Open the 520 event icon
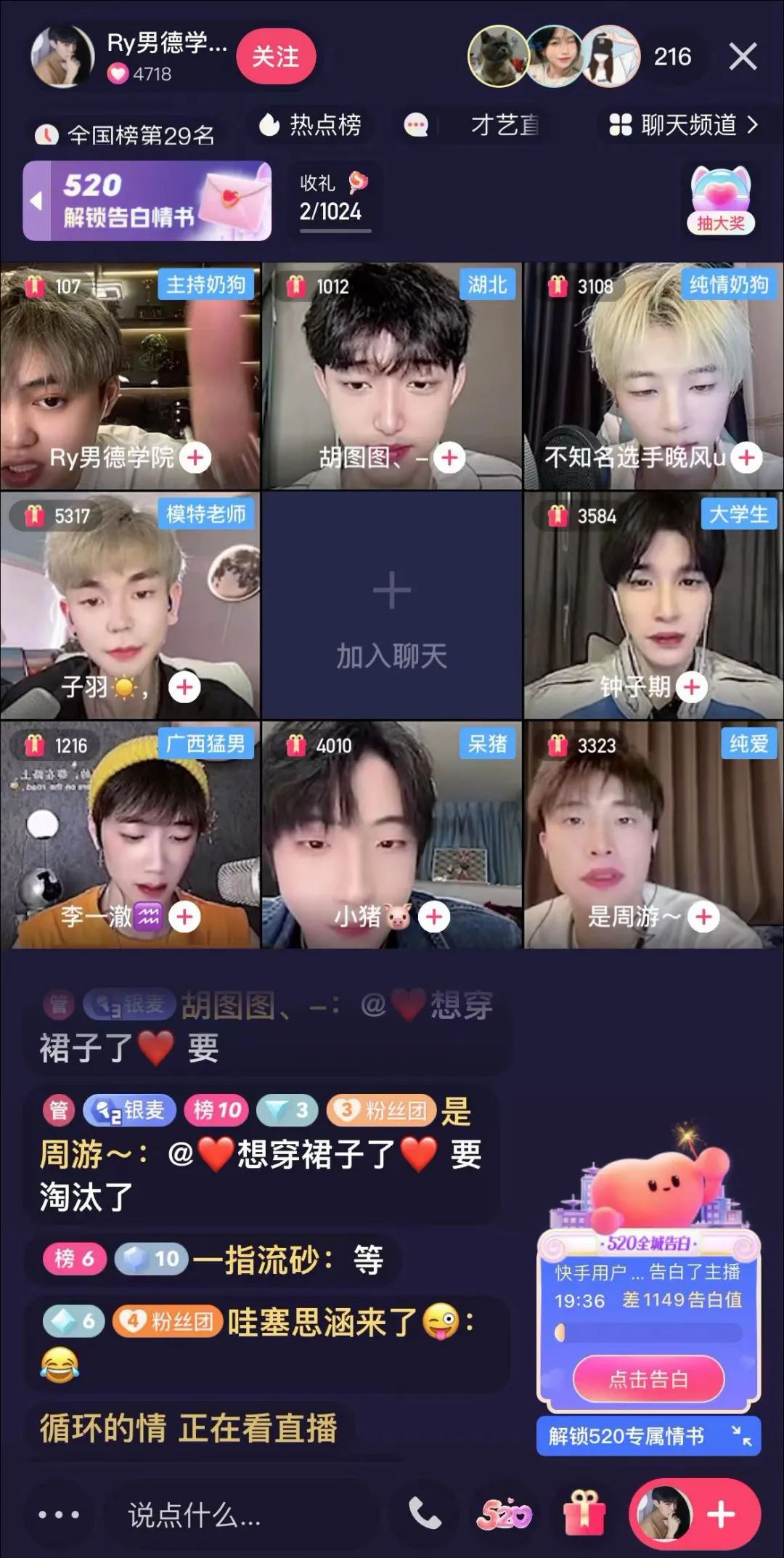The height and width of the screenshot is (1558, 784). coord(503,1515)
